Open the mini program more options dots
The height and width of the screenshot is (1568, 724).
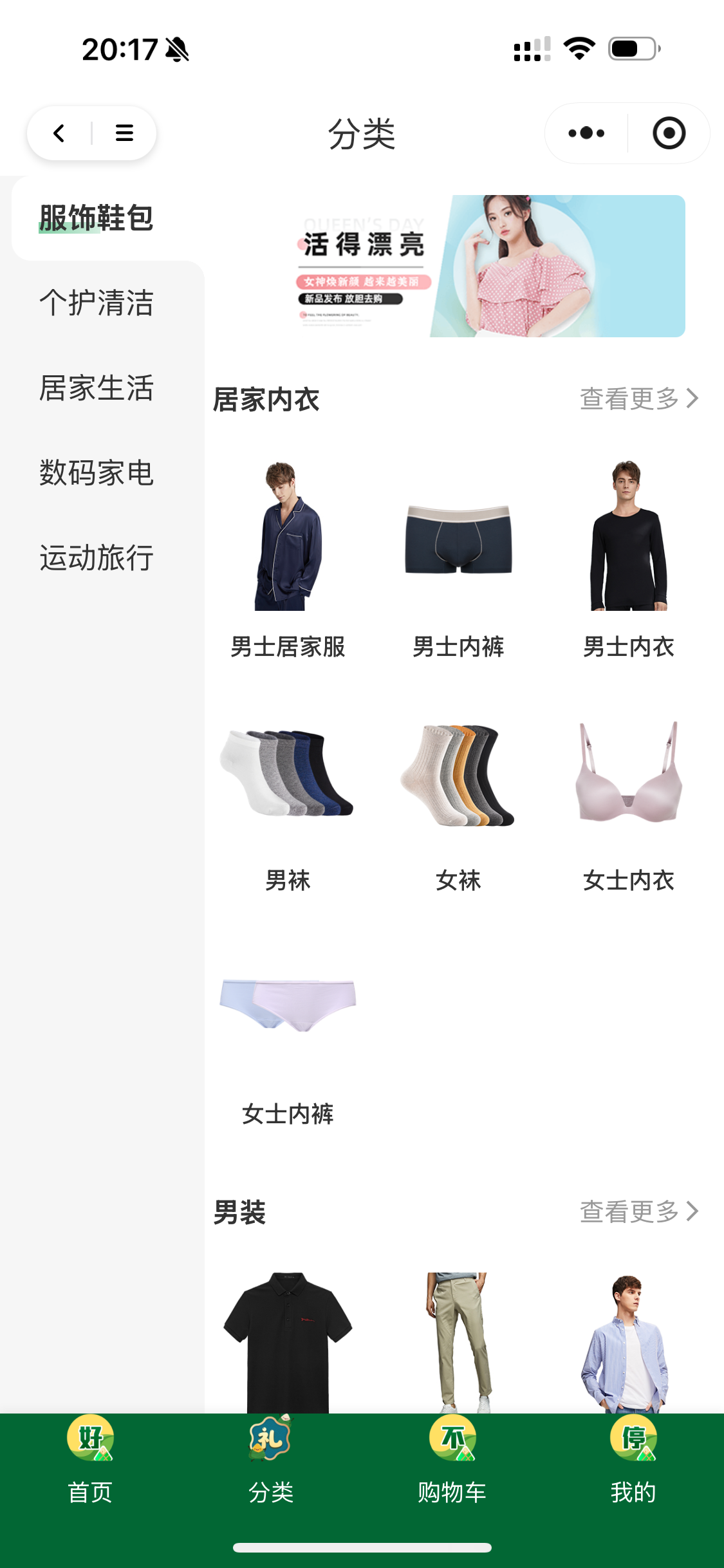coord(586,133)
